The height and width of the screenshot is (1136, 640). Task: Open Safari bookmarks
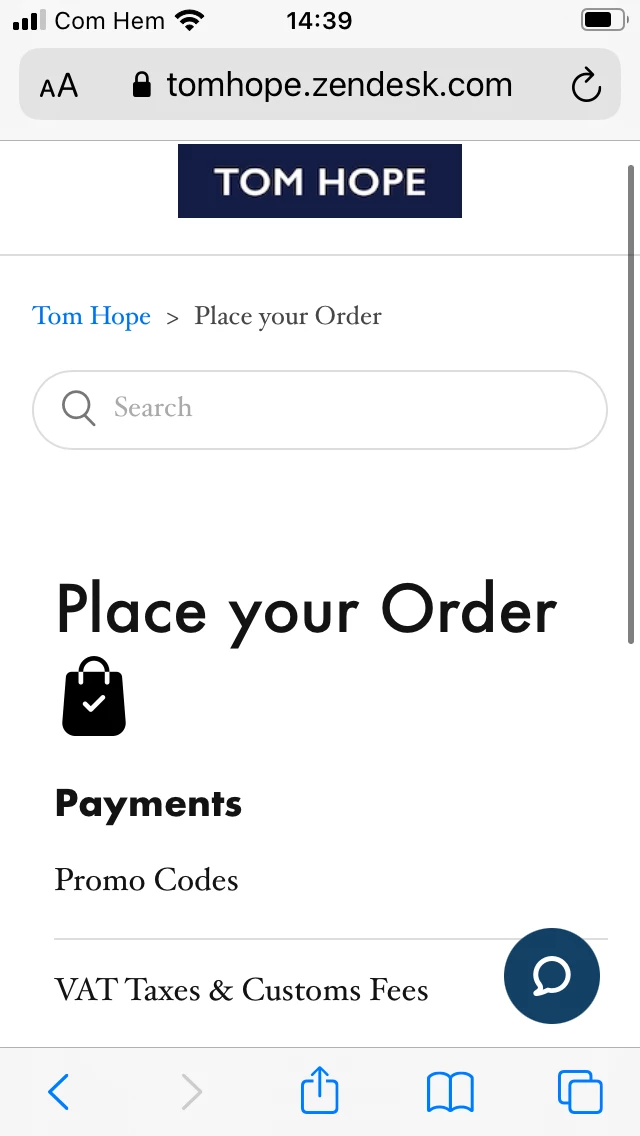(x=450, y=1091)
